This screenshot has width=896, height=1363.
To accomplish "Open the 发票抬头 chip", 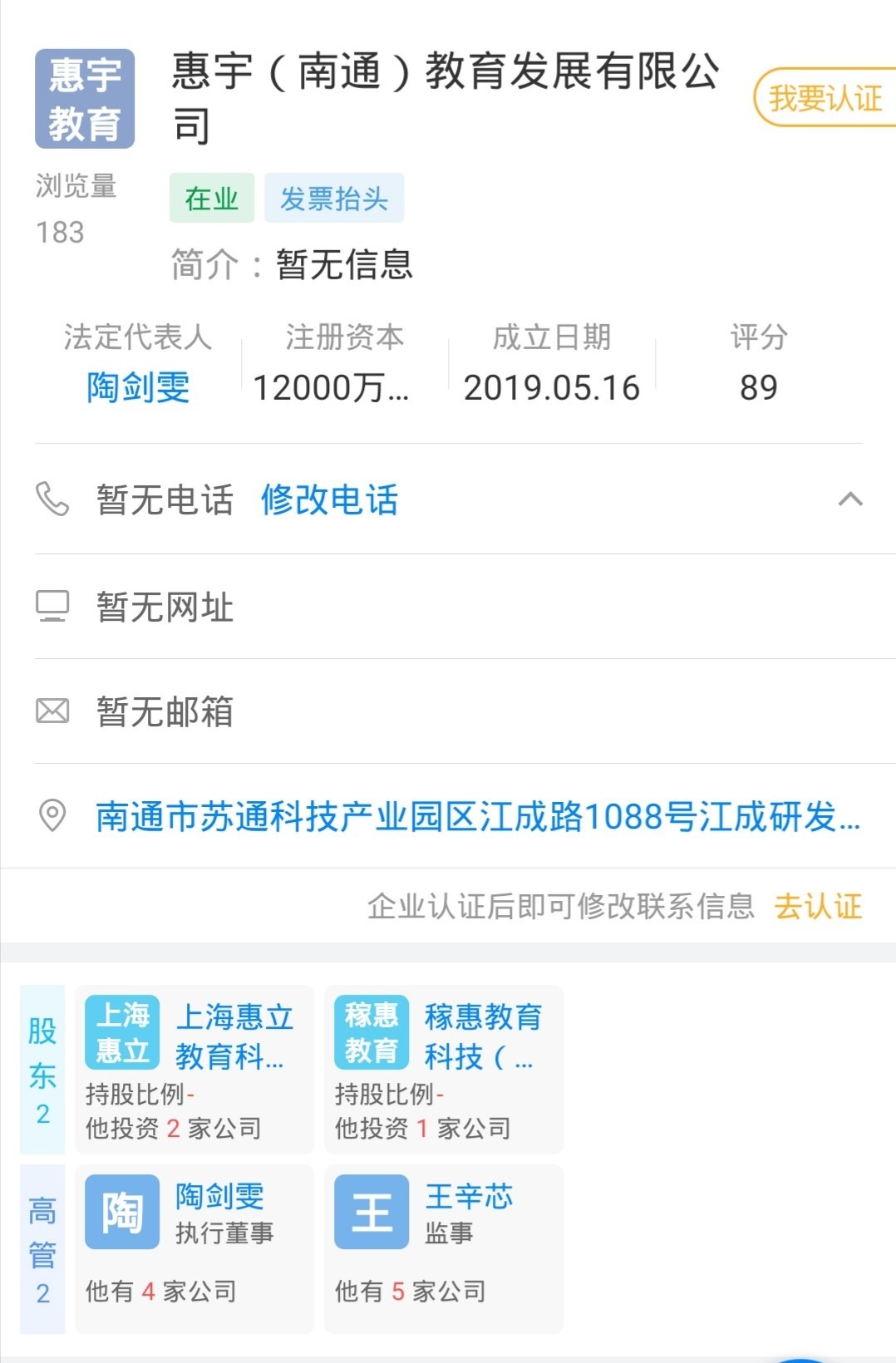I will click(x=334, y=199).
